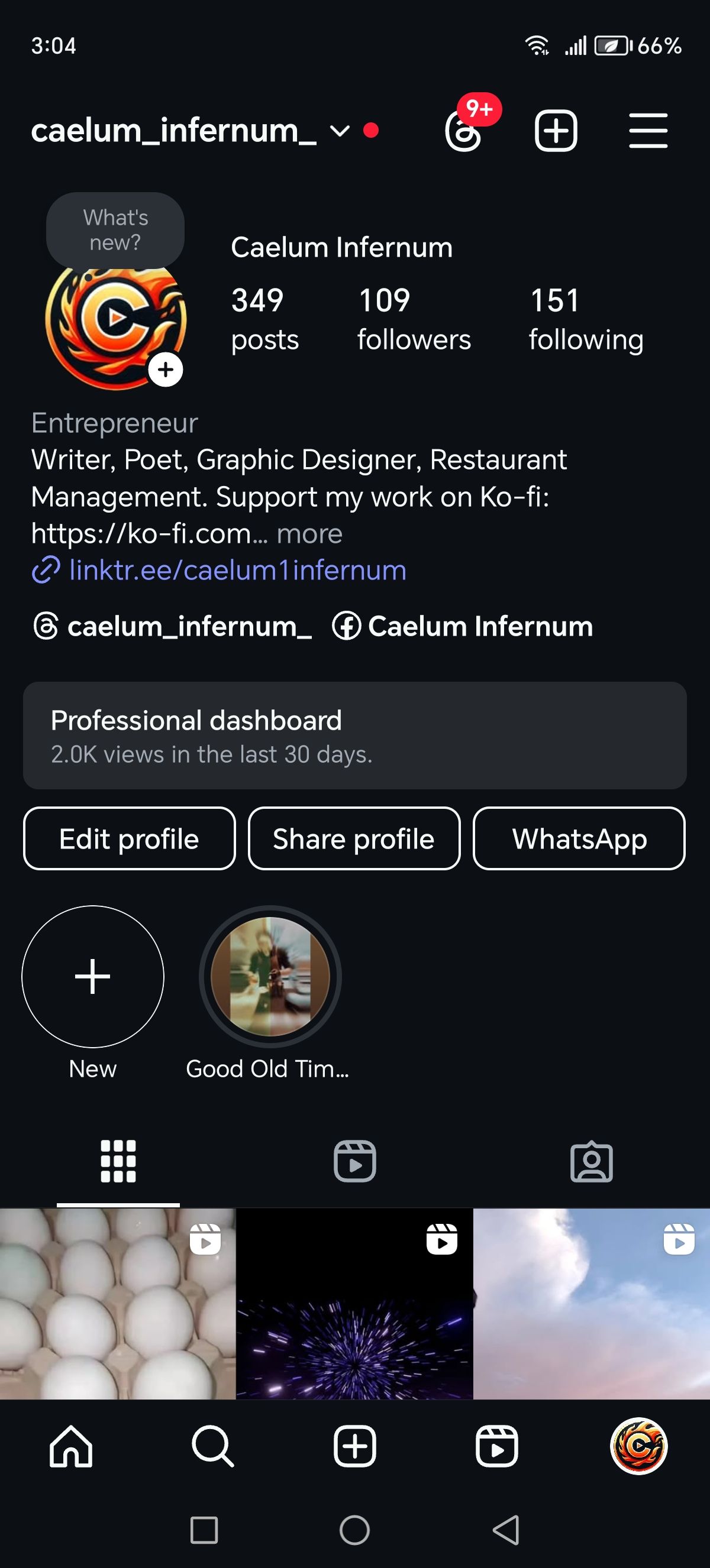710x1568 pixels.
Task: Open the eggs reel thumbnail
Action: pyautogui.click(x=118, y=1303)
